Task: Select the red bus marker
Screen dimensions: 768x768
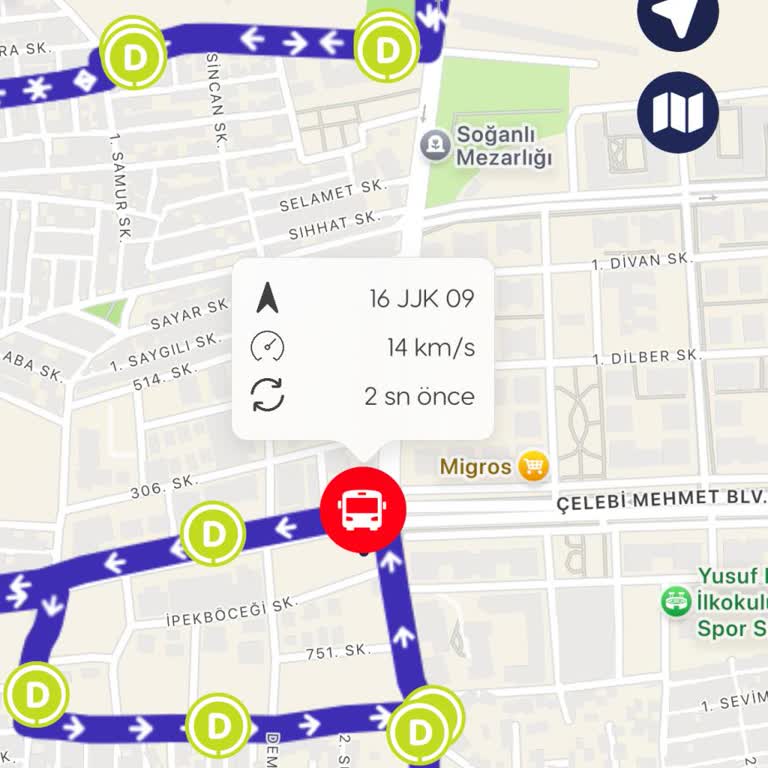Action: 363,510
